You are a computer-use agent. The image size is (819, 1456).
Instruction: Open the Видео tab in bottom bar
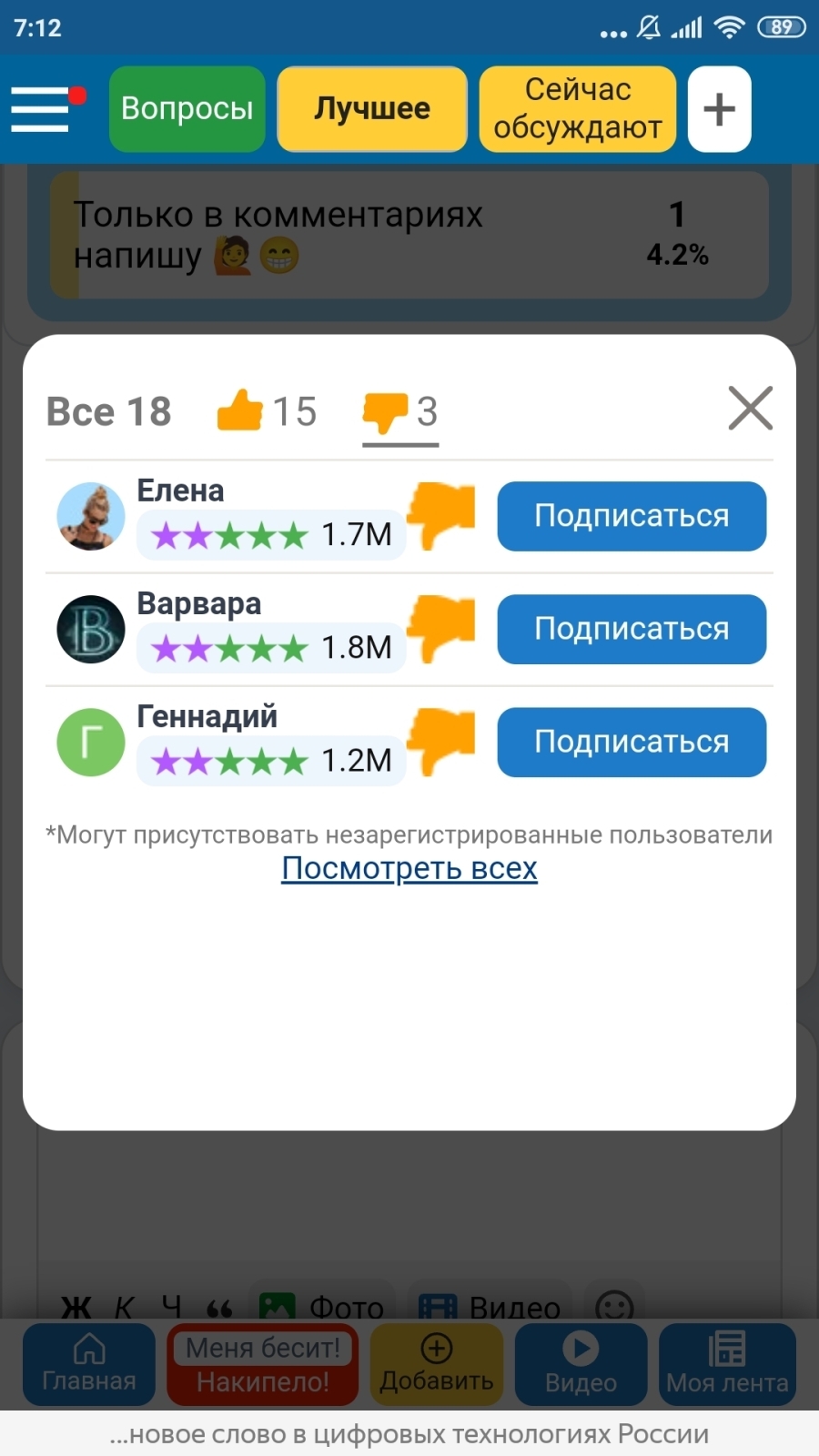(581, 1364)
